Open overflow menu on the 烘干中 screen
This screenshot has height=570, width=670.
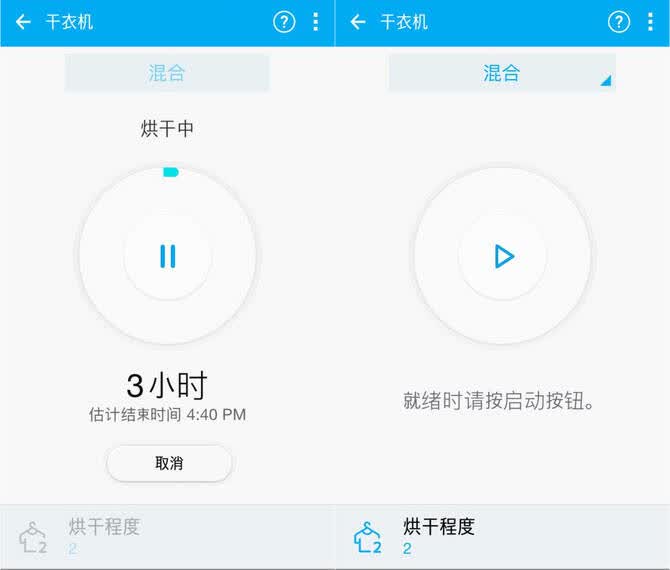315,22
